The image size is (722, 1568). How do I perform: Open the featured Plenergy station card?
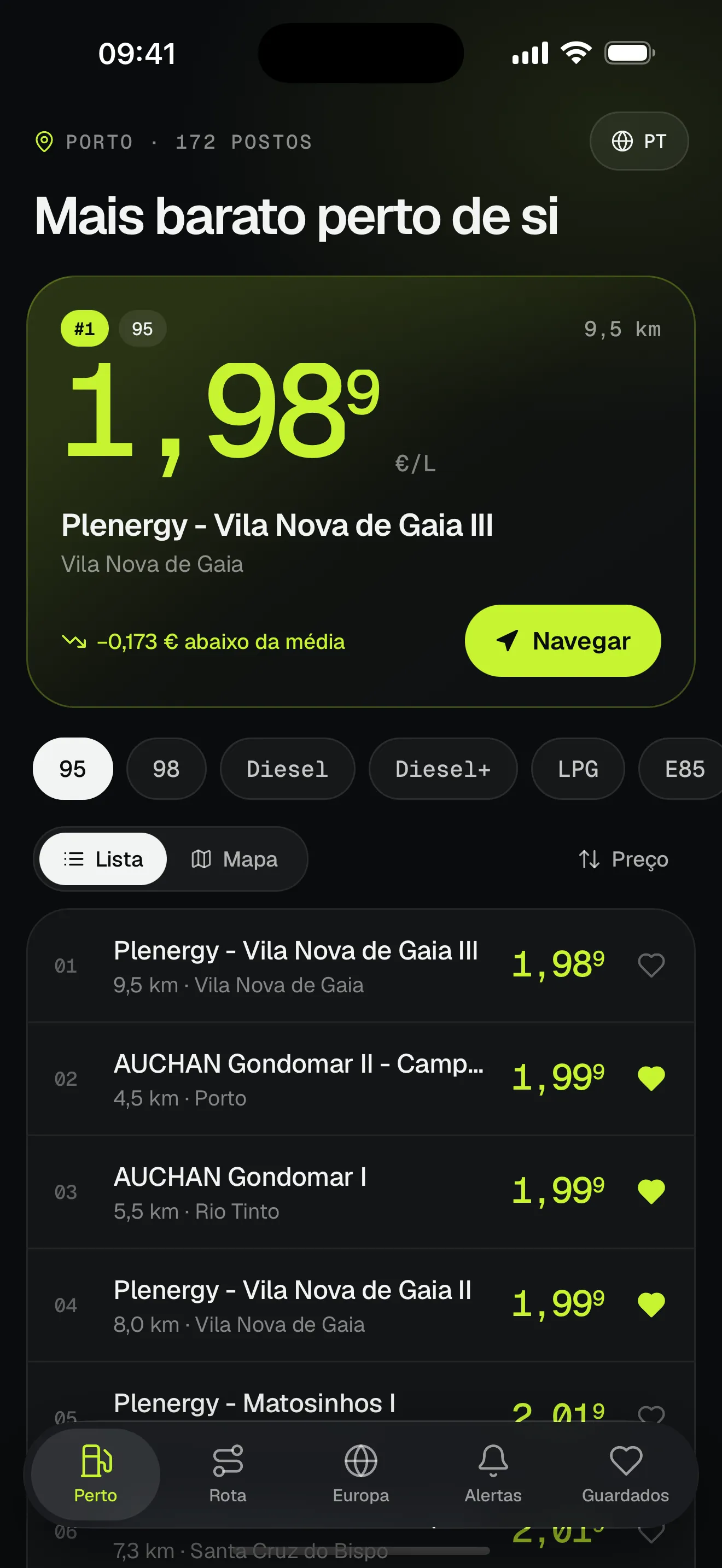coord(361,491)
